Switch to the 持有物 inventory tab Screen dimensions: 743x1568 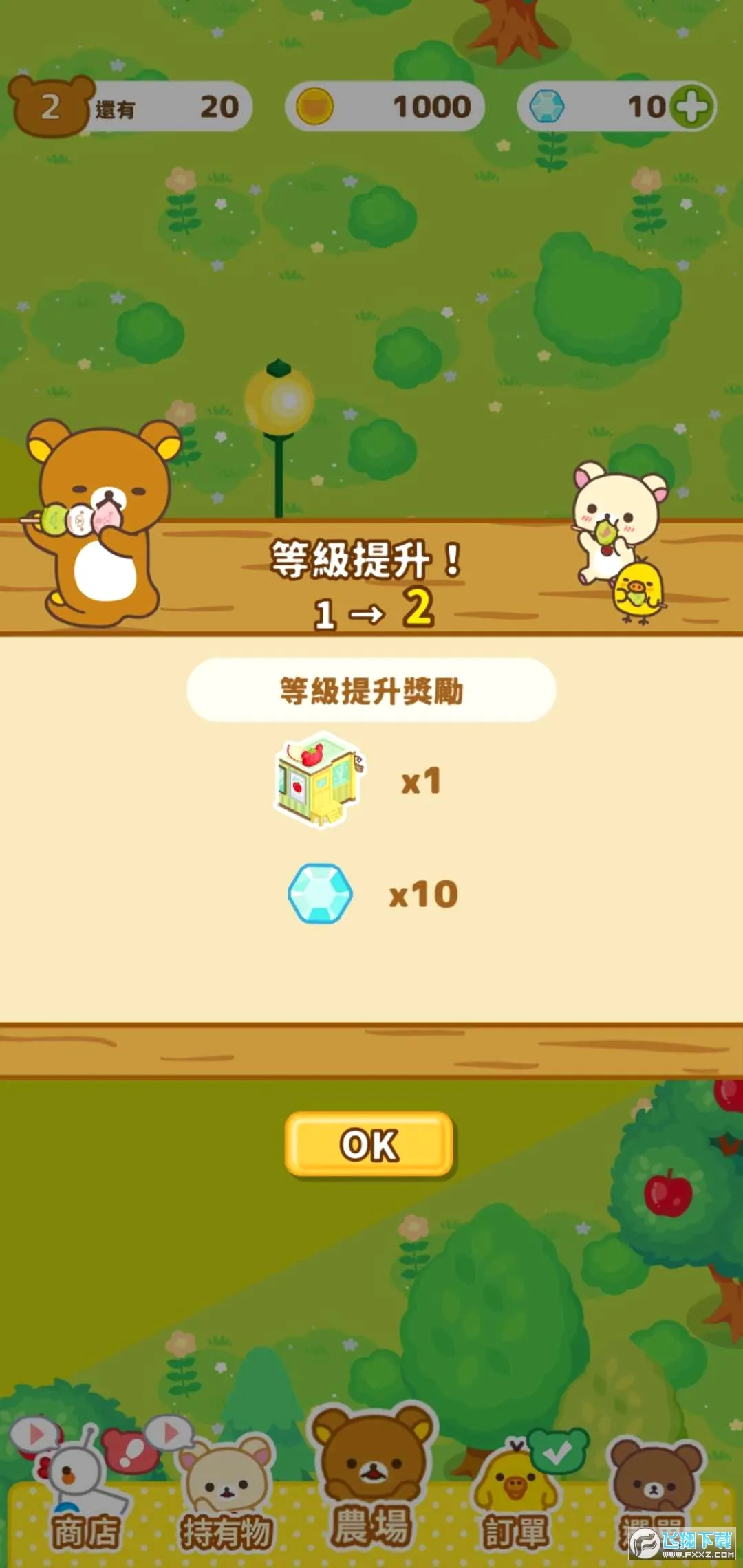click(x=227, y=1494)
